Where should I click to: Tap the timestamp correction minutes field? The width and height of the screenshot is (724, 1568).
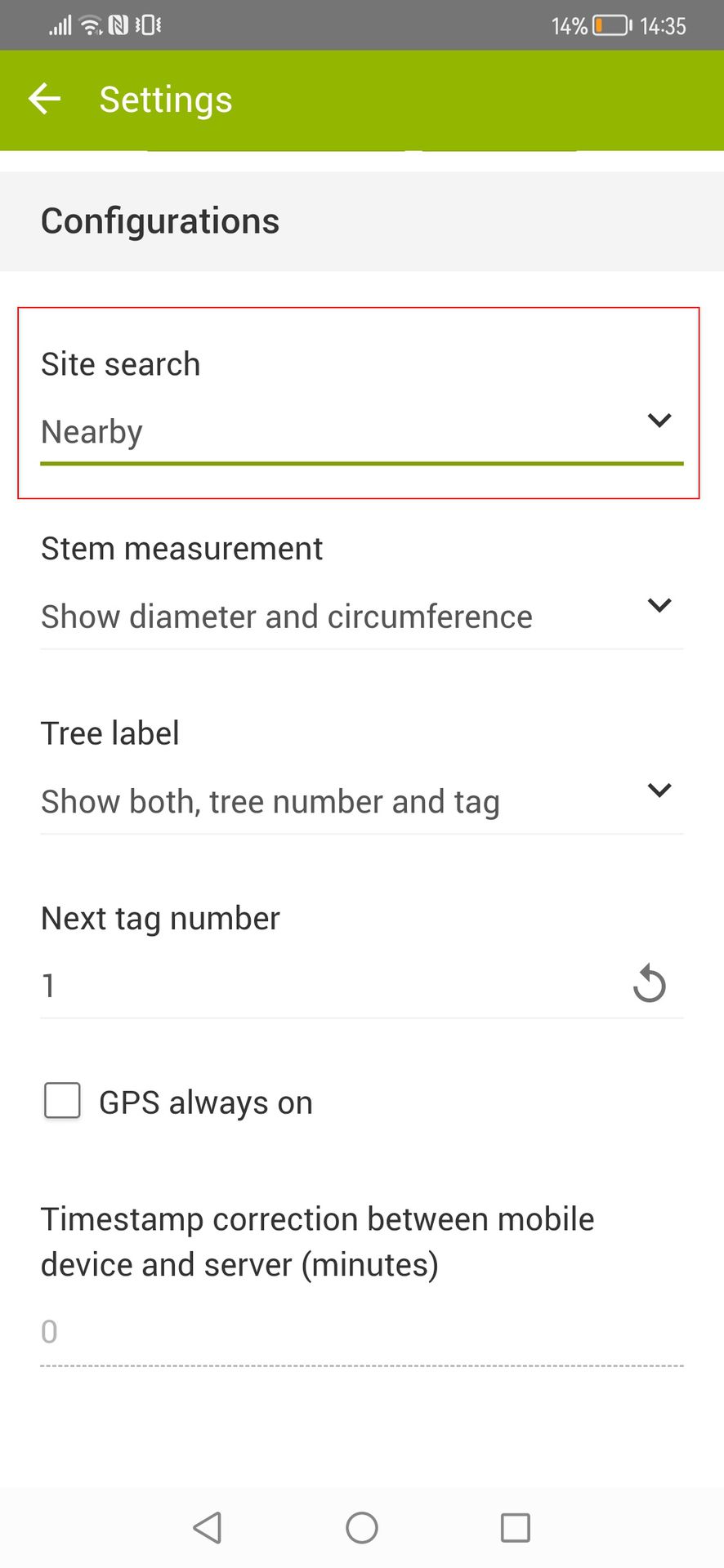361,1332
